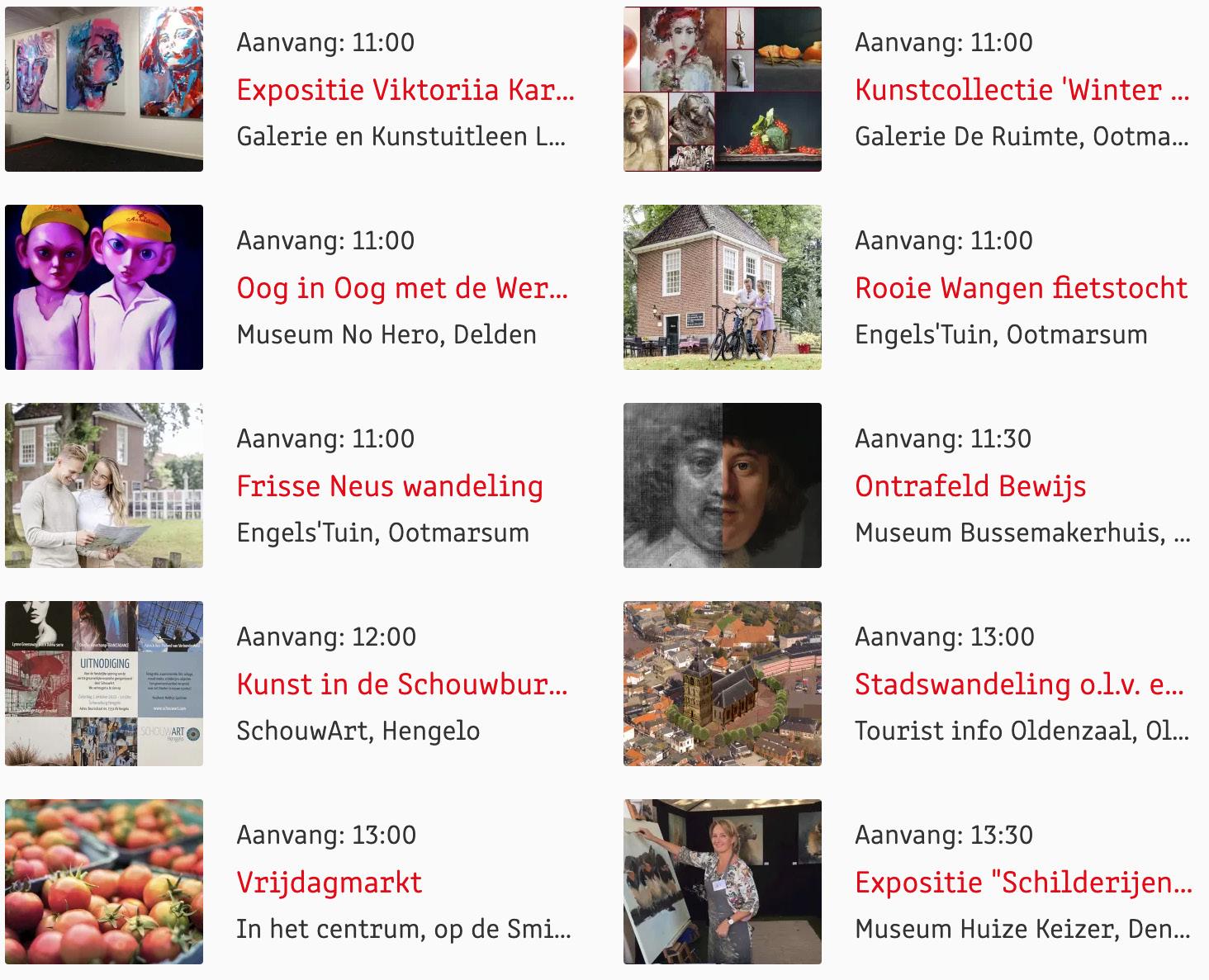Open Kunstcollectie 'Winter ...' event link
The image size is (1209, 980).
pos(1022,89)
